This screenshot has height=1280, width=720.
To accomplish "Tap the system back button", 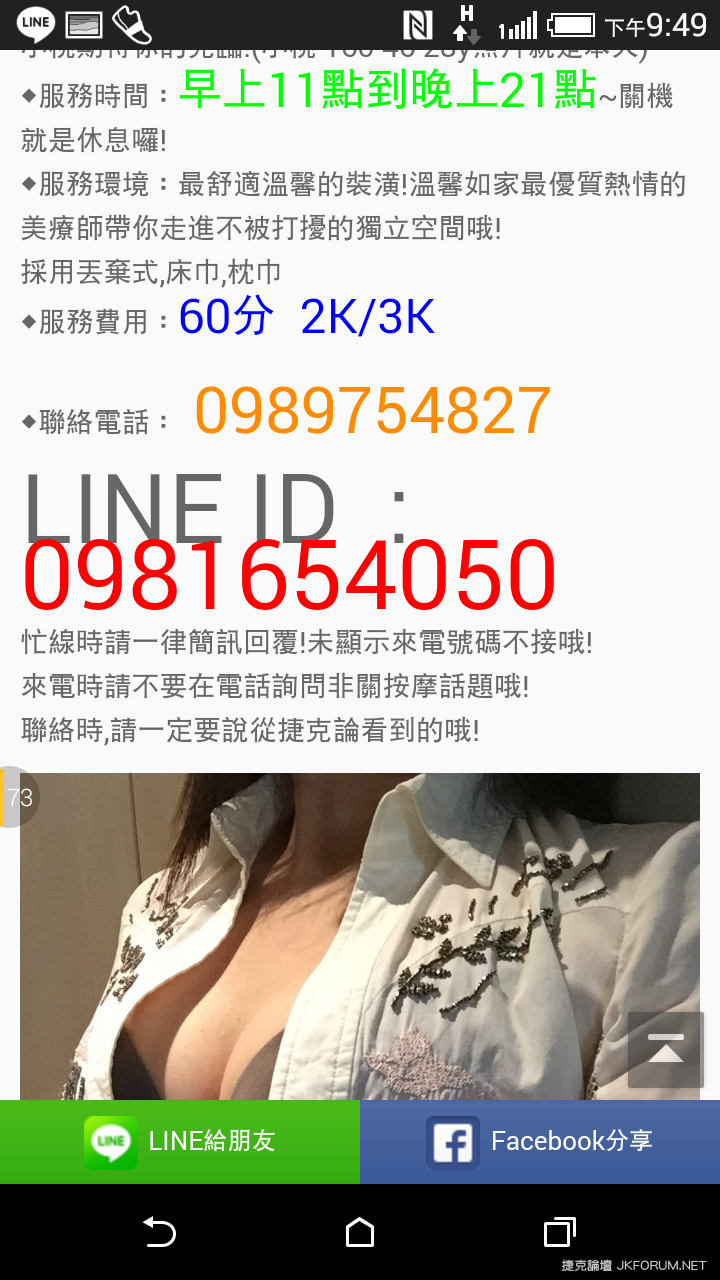I will (x=160, y=1232).
